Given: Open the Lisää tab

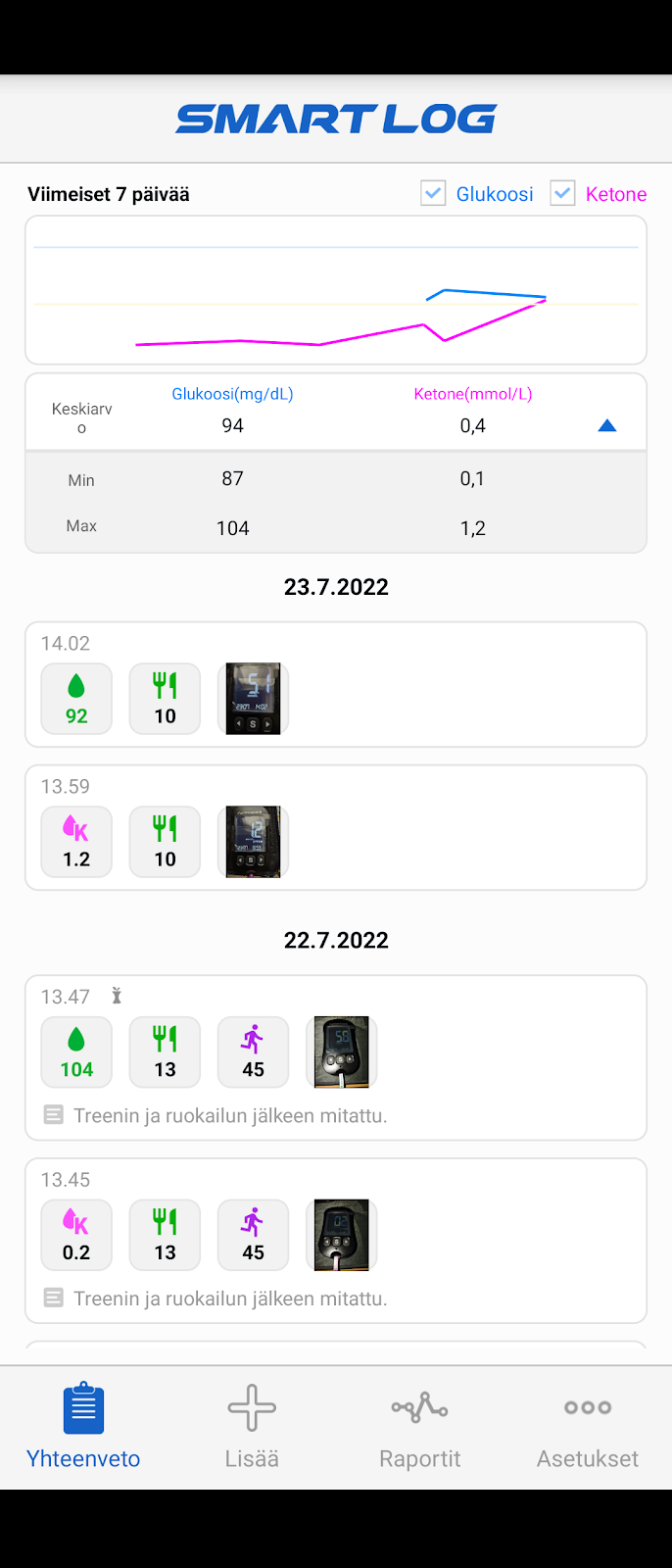Looking at the screenshot, I should click(x=252, y=1426).
